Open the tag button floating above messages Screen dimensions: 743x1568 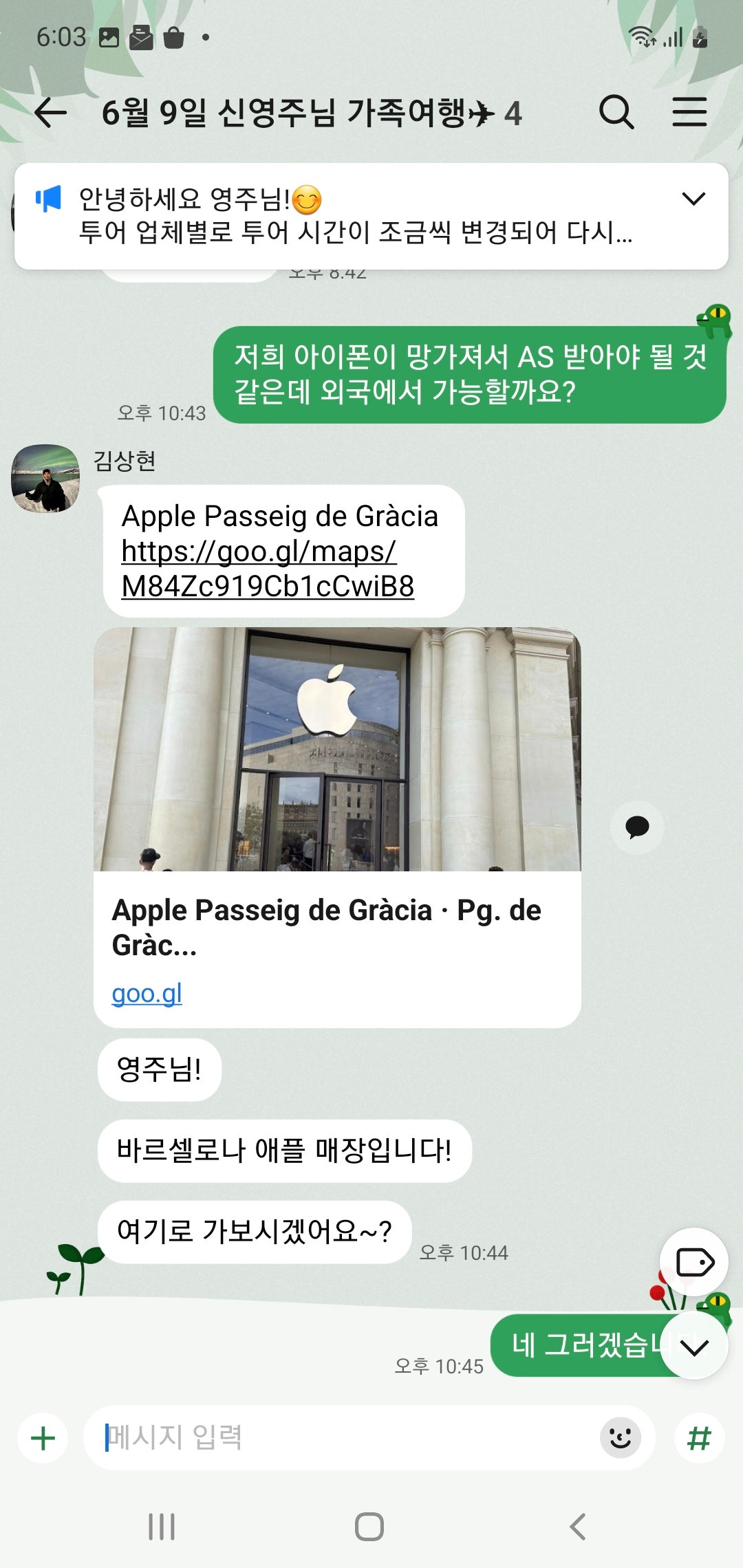[694, 1263]
